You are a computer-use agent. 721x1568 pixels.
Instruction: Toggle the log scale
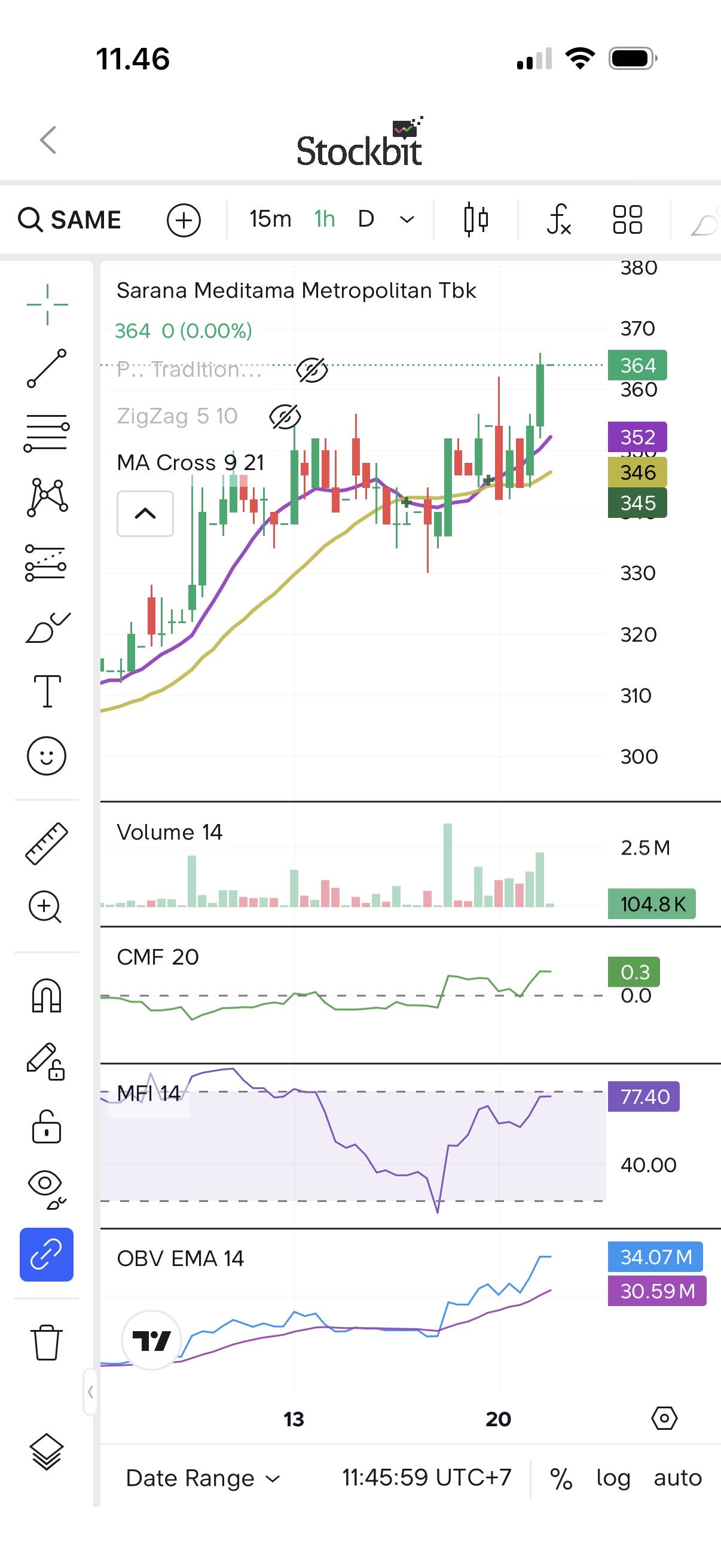[613, 1478]
